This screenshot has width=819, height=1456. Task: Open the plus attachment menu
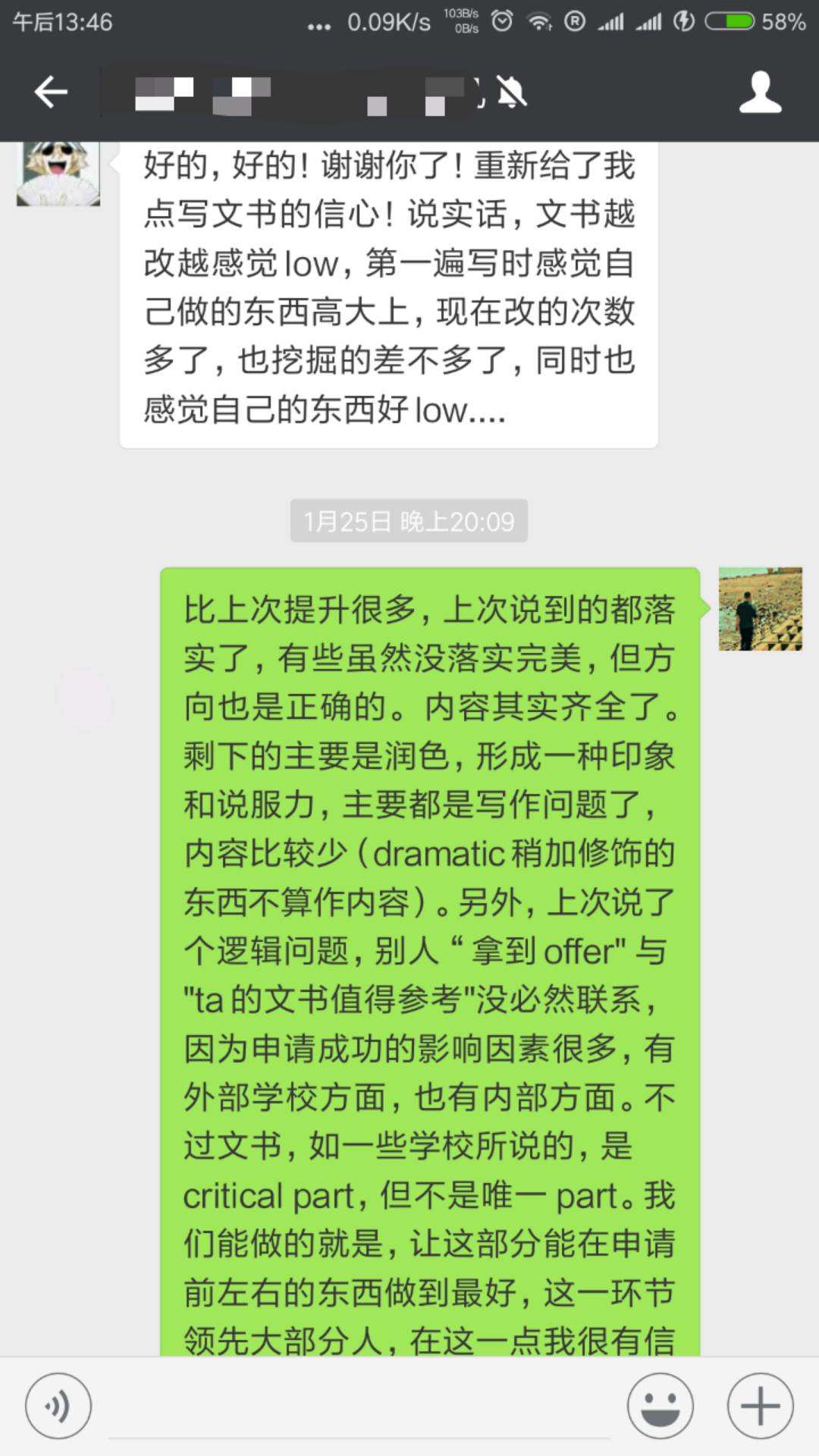point(760,1405)
